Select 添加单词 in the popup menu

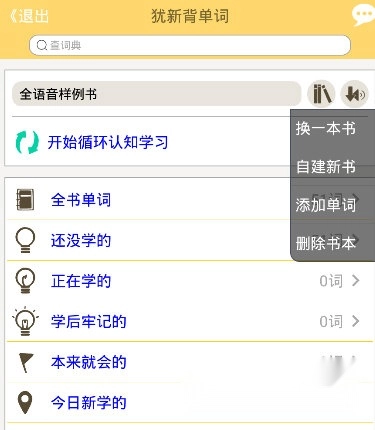point(326,204)
